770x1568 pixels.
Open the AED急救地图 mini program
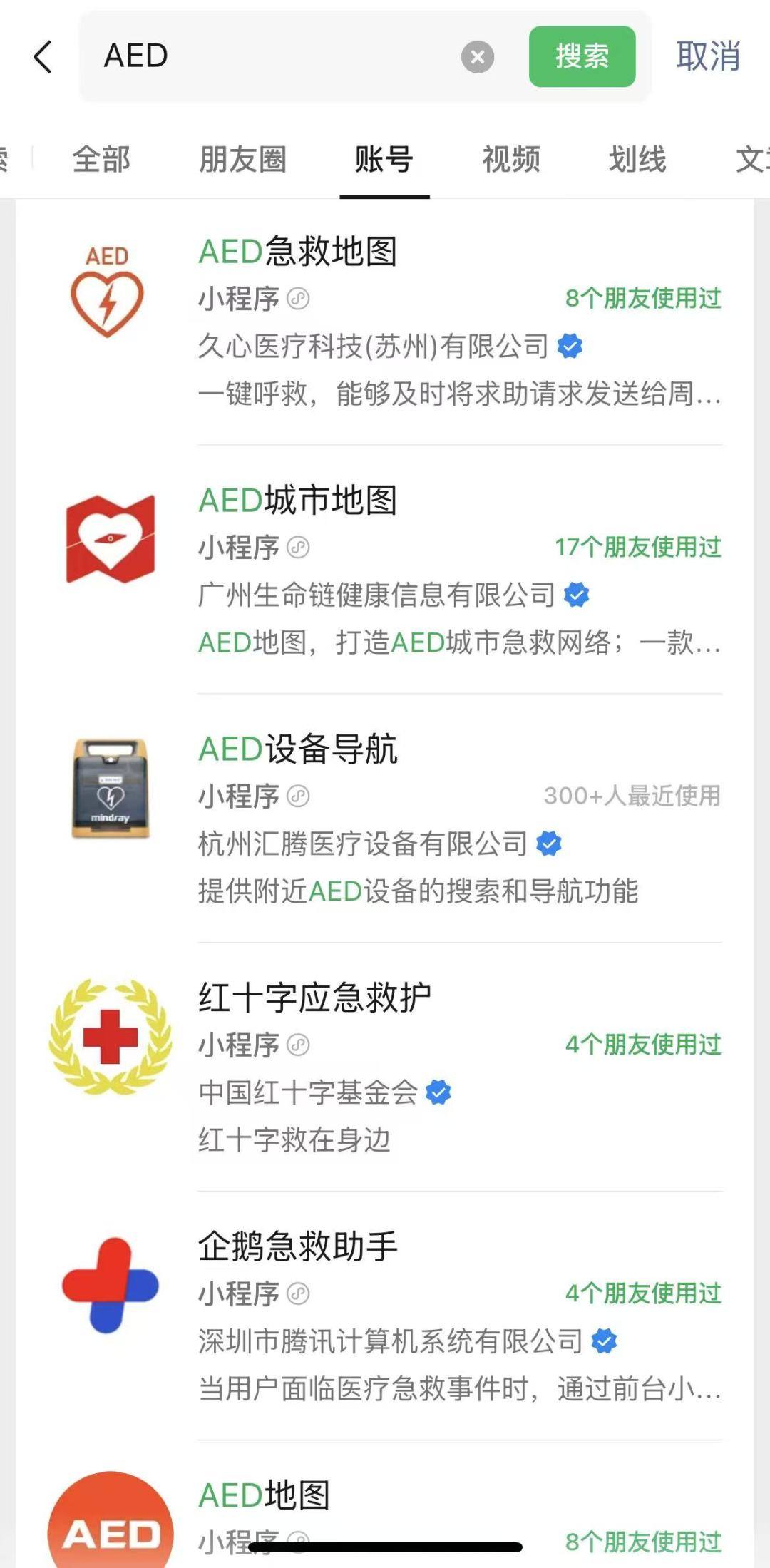click(x=385, y=321)
